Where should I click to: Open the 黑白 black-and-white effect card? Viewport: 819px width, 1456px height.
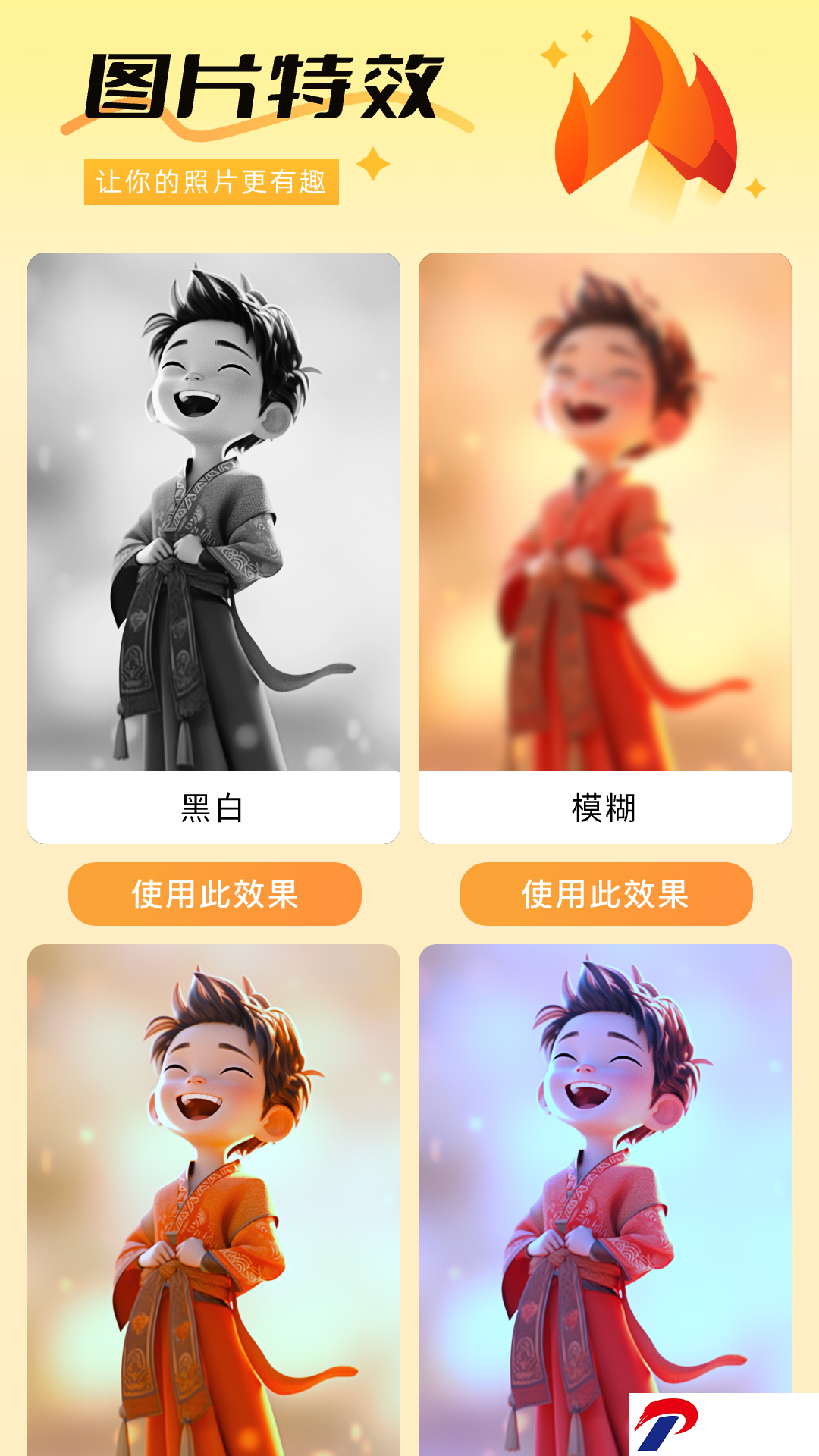(x=214, y=548)
